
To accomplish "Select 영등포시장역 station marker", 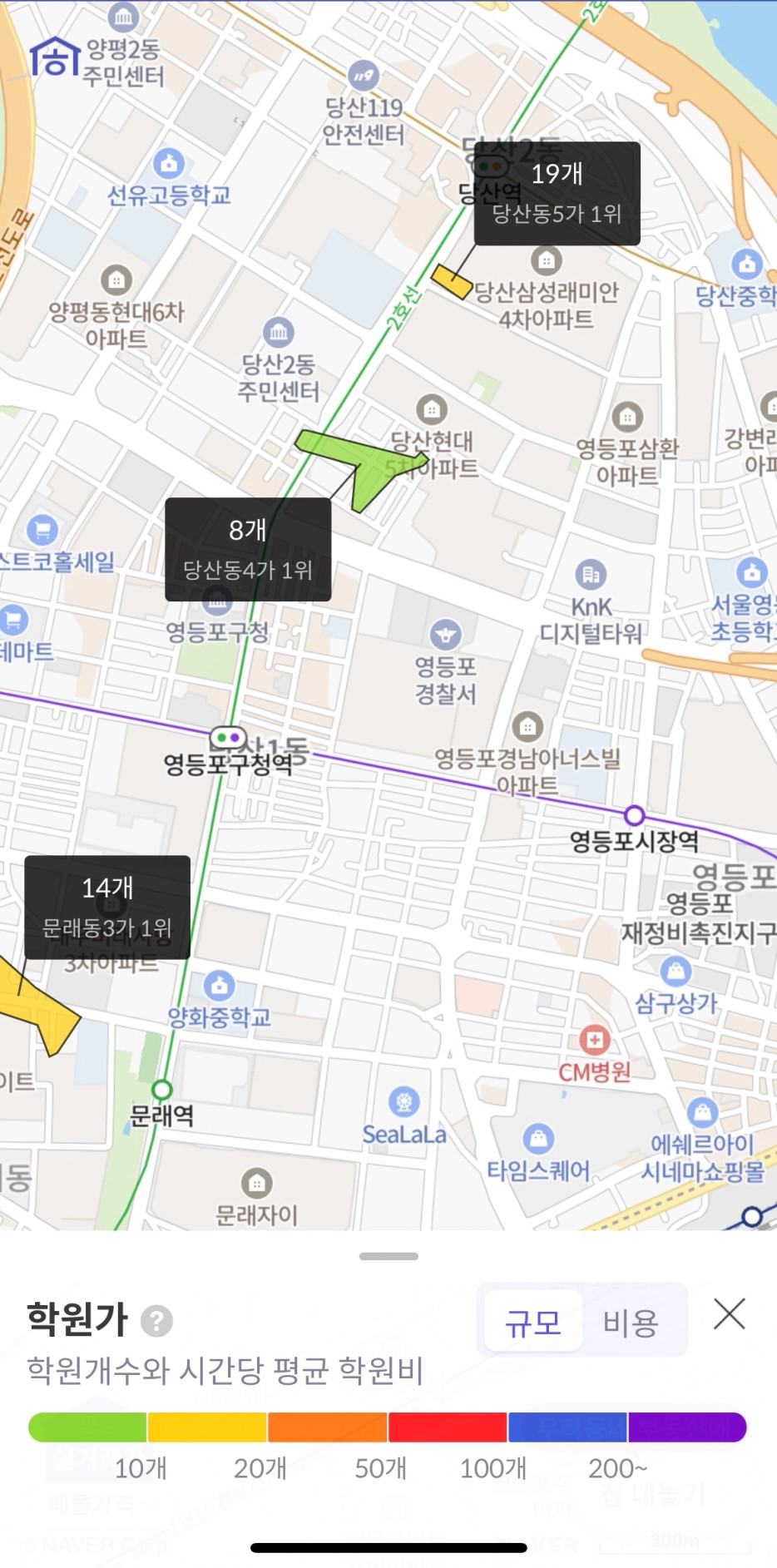I will click(x=635, y=814).
